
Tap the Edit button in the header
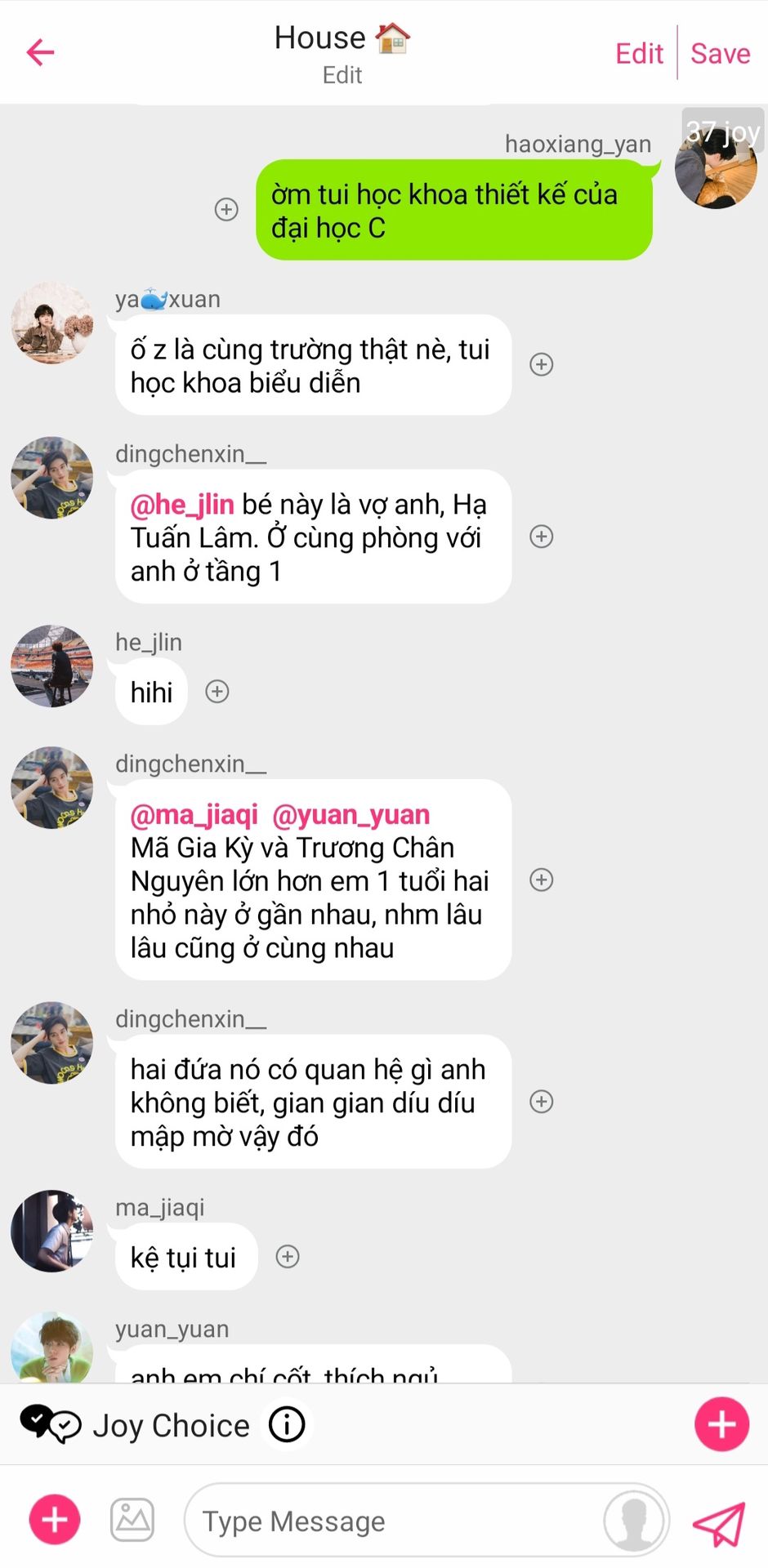[639, 54]
